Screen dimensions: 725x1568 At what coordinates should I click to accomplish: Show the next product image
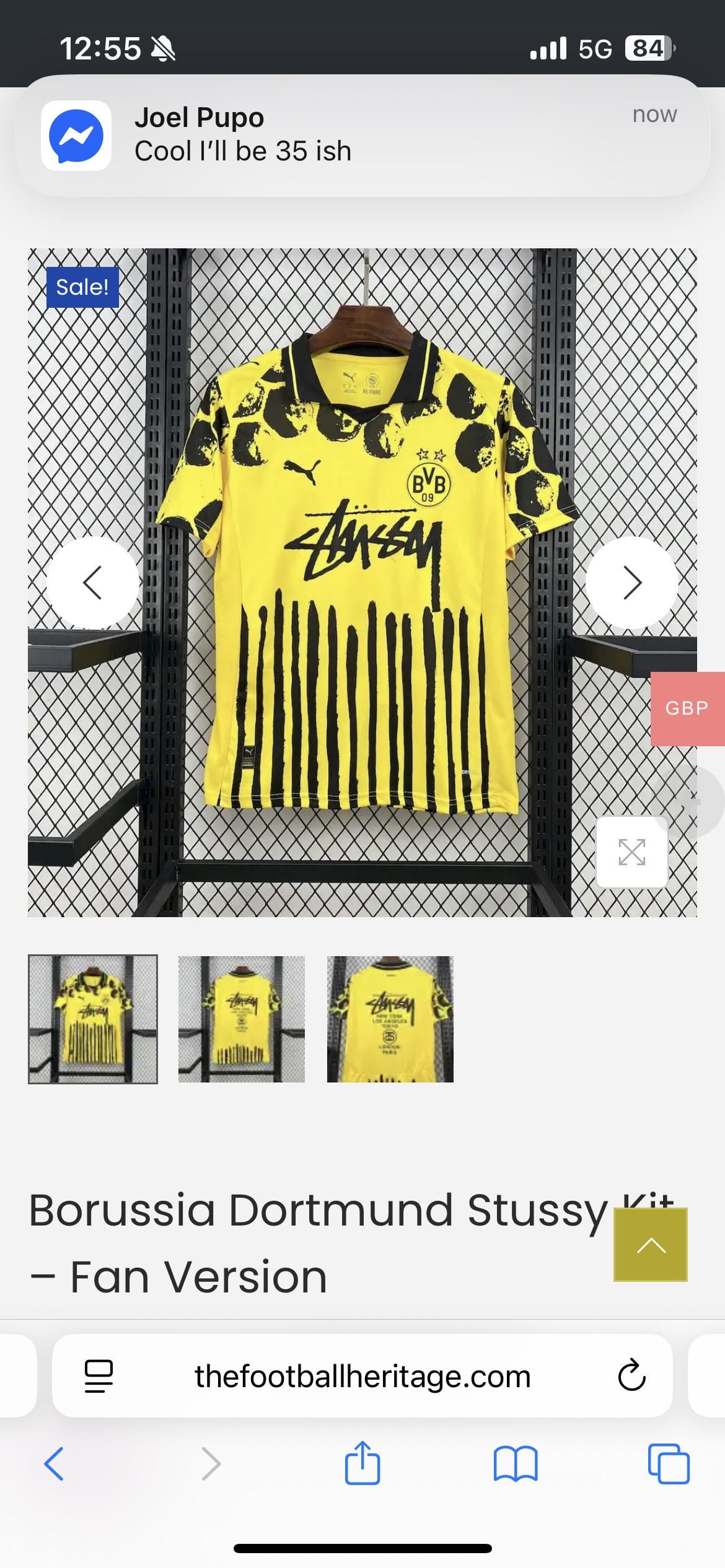coord(631,583)
